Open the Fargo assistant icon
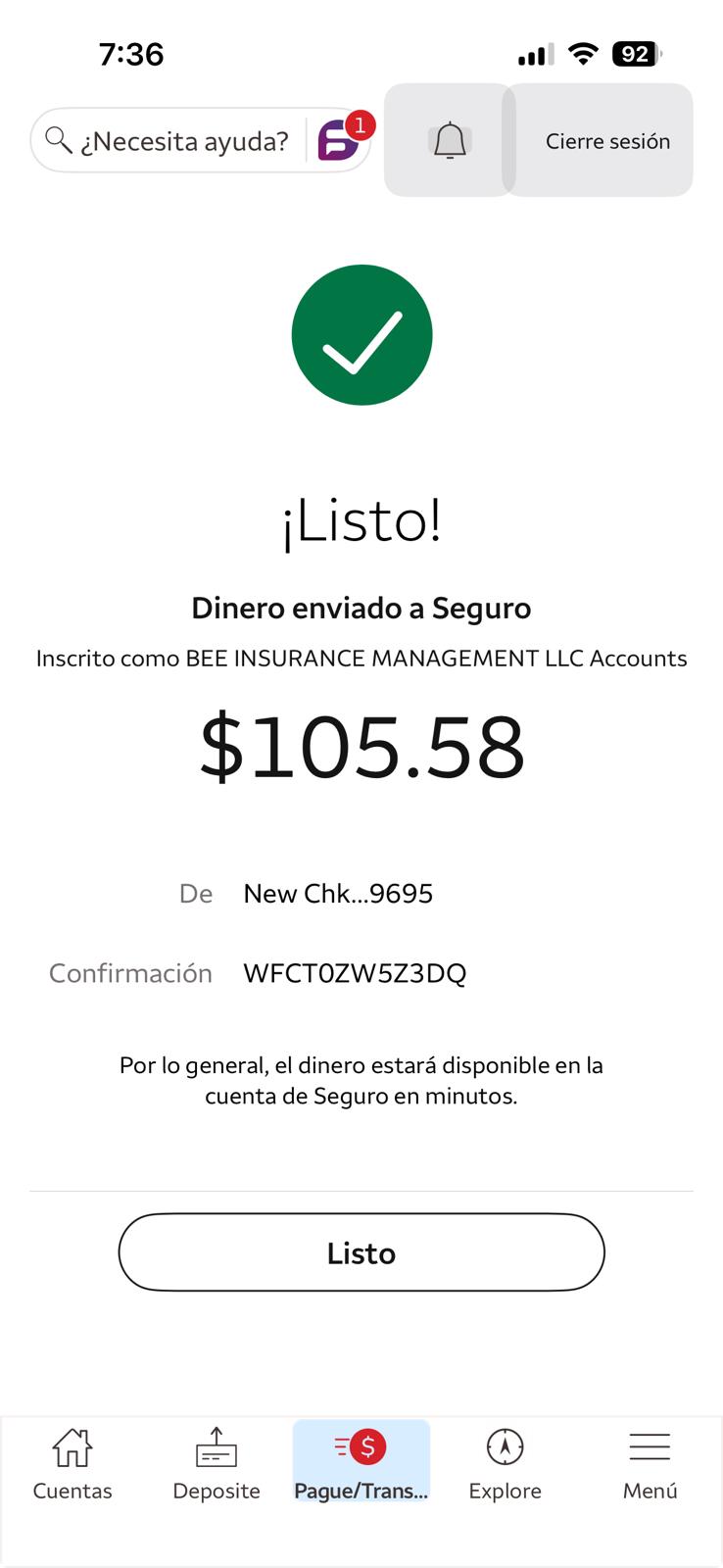 pos(339,140)
